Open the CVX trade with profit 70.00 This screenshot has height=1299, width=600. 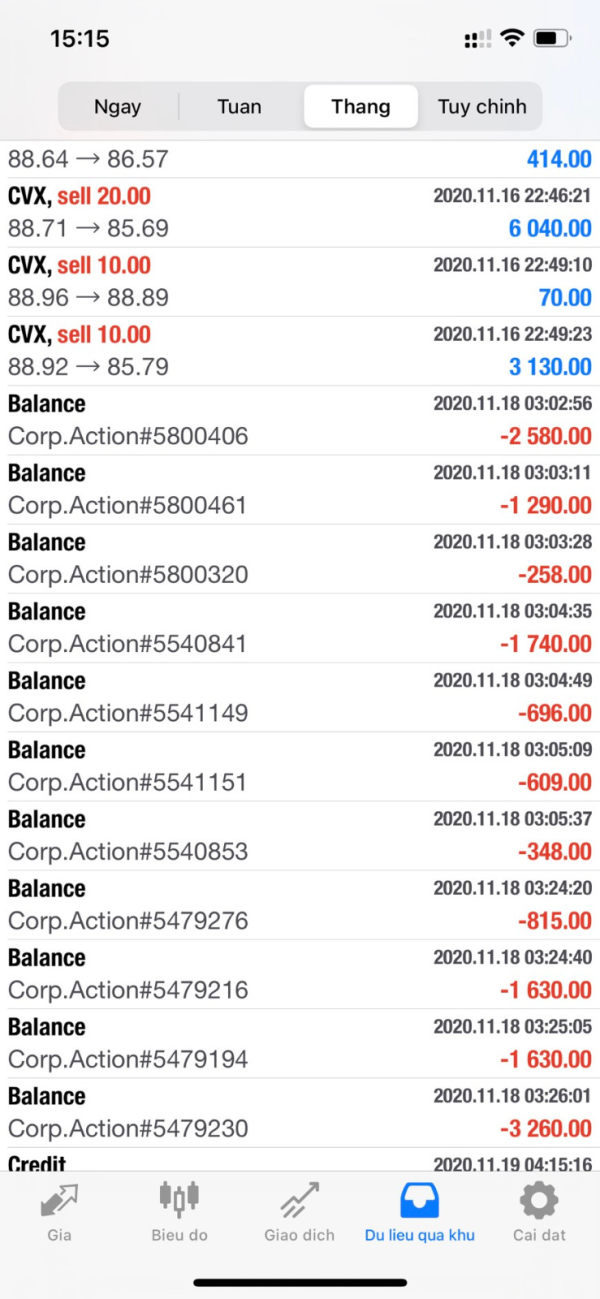(300, 282)
